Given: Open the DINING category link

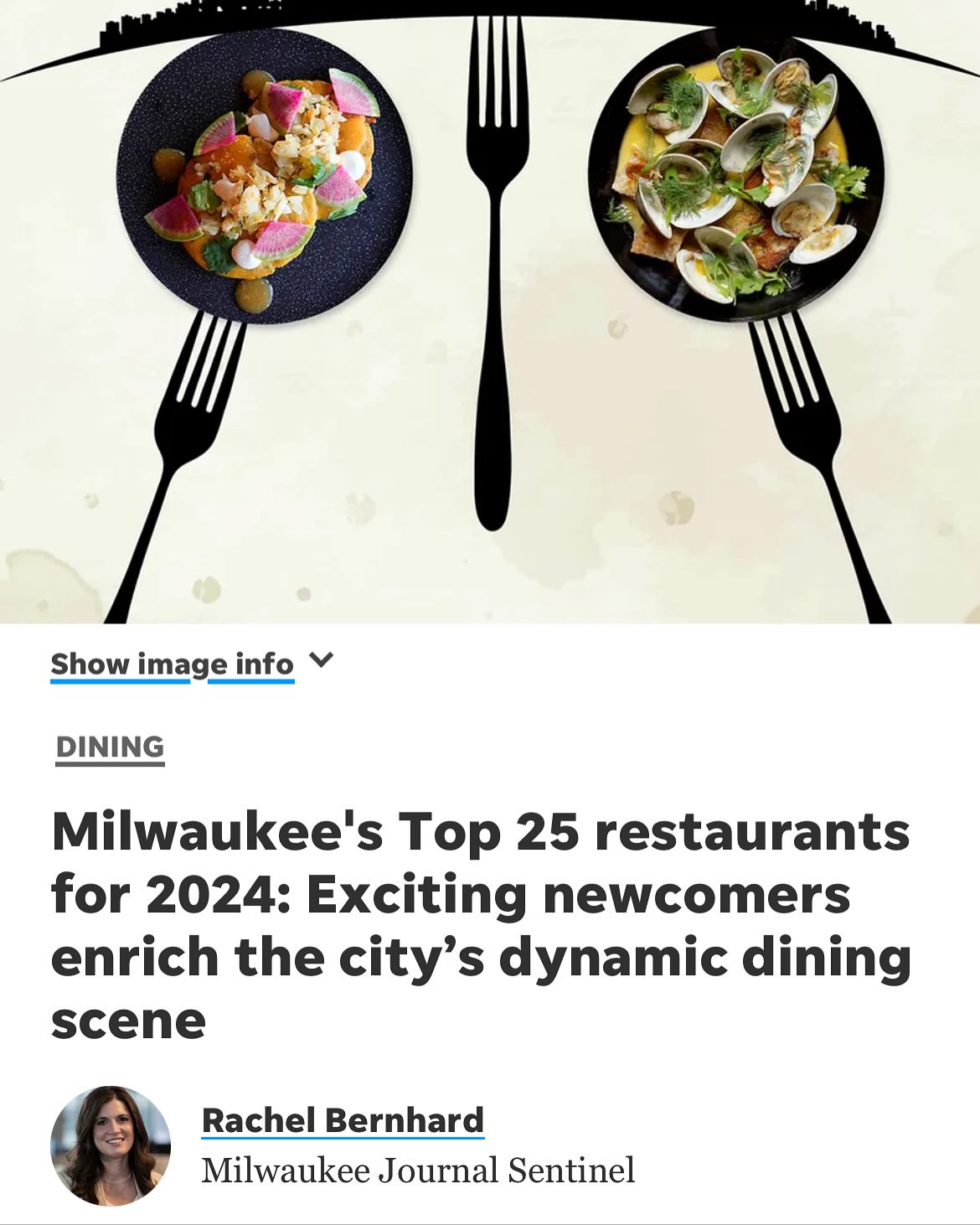Looking at the screenshot, I should (x=110, y=747).
